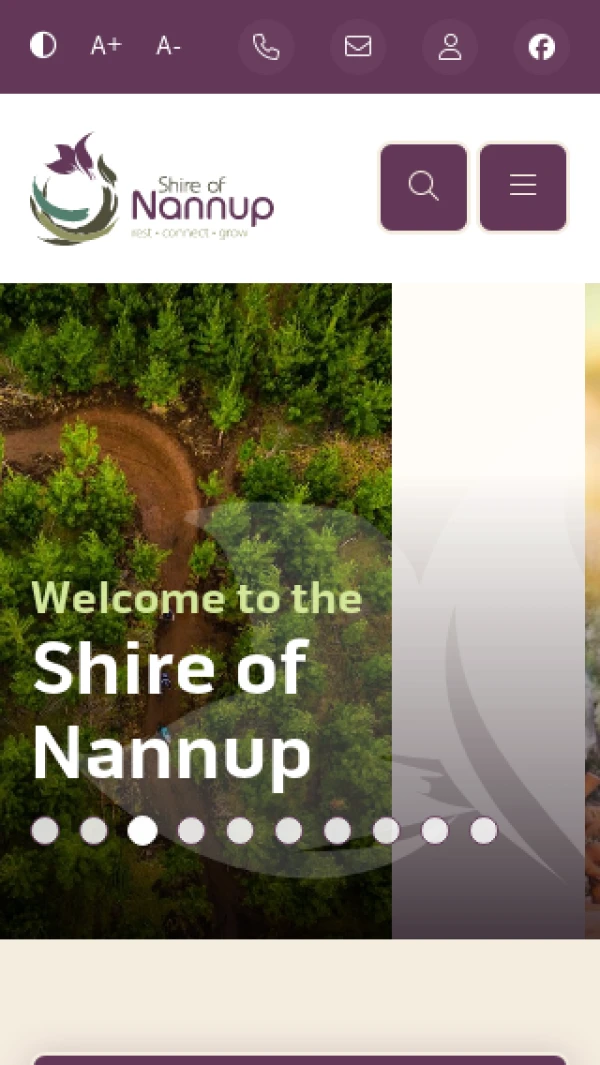Viewport: 600px width, 1065px height.
Task: Toggle the high contrast mode icon
Action: click(43, 46)
